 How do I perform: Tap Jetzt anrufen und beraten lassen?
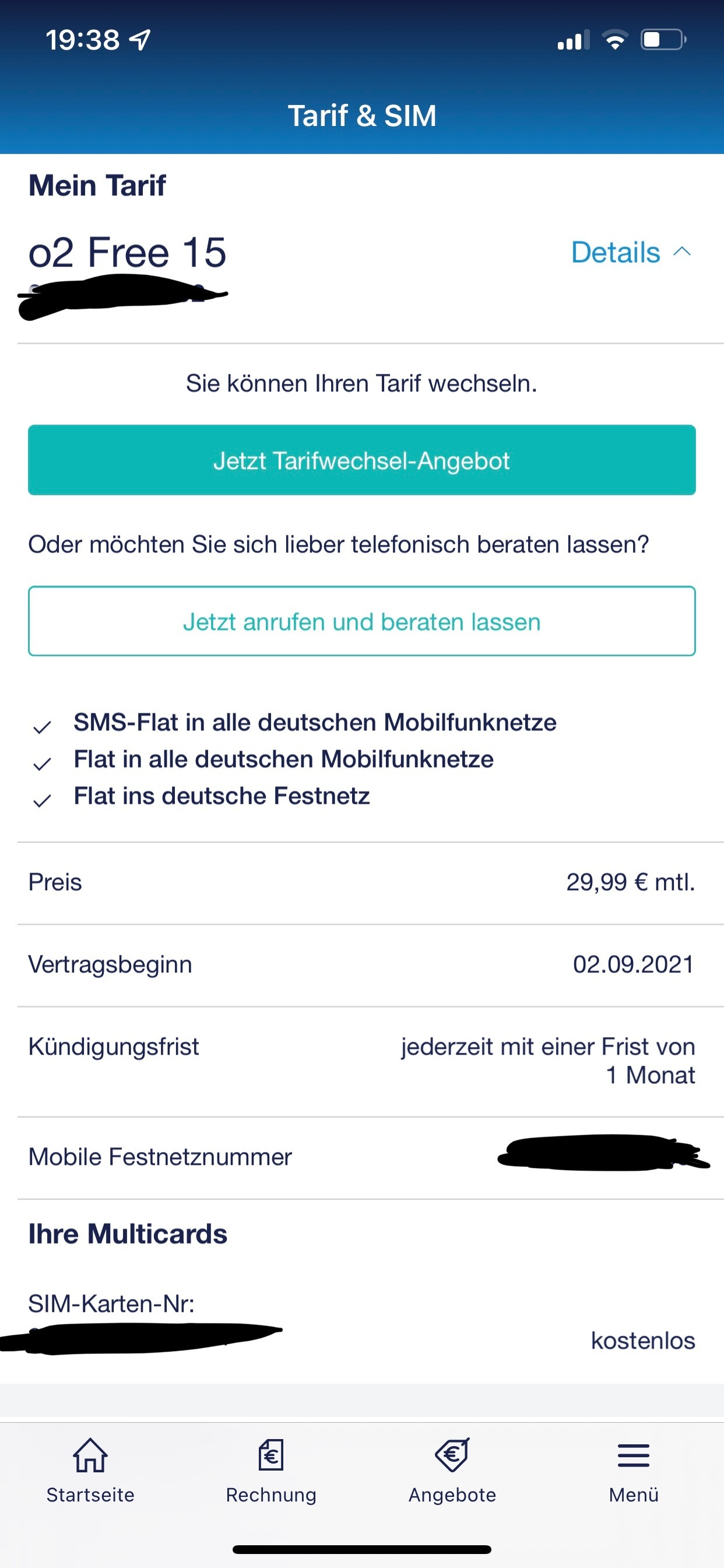[362, 621]
